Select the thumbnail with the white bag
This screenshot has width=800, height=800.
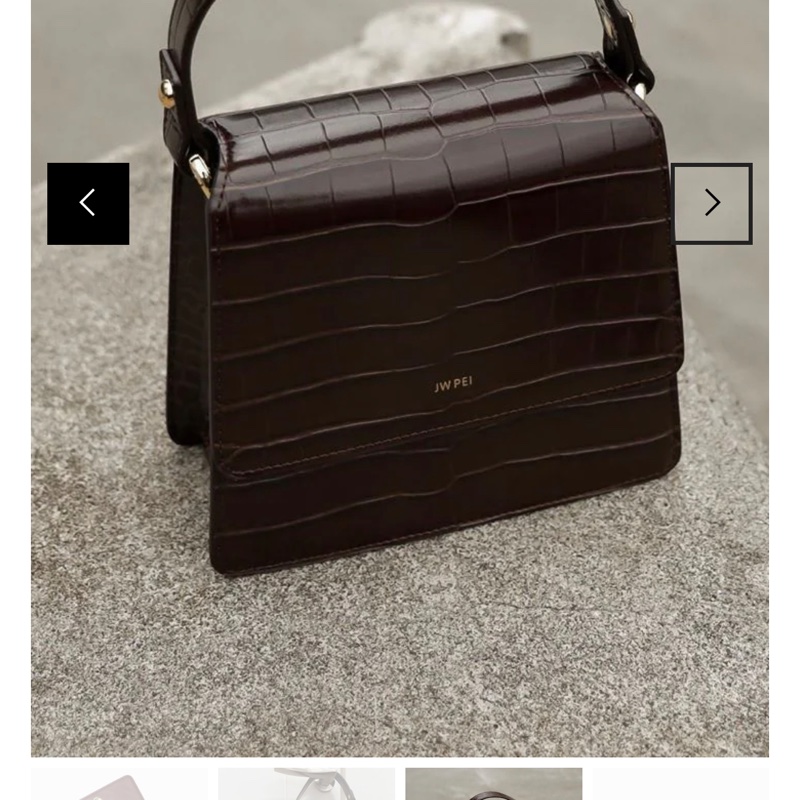[x=306, y=785]
